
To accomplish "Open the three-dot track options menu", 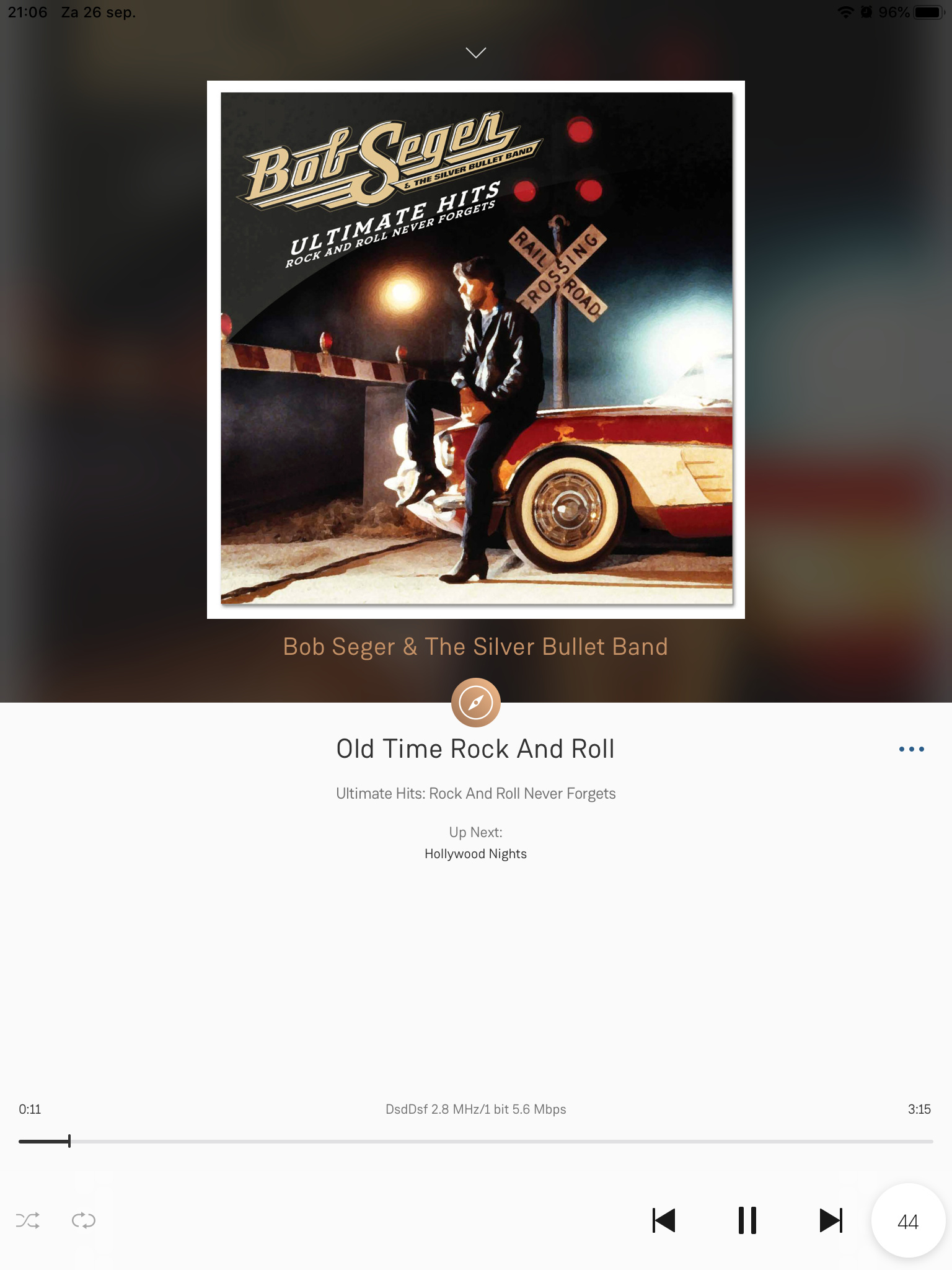I will coord(911,749).
